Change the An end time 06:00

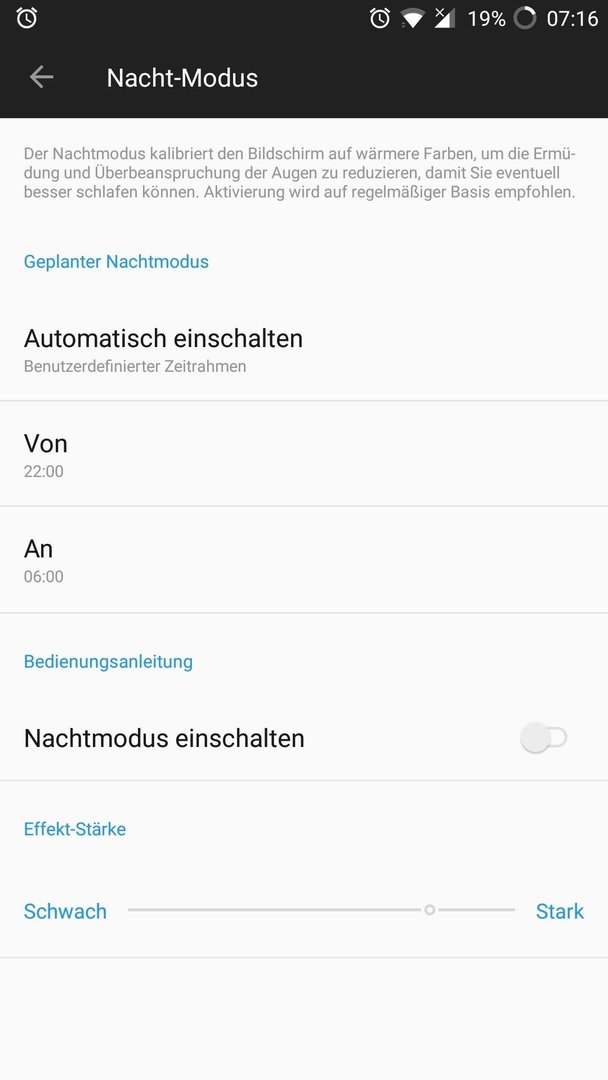pyautogui.click(x=304, y=560)
